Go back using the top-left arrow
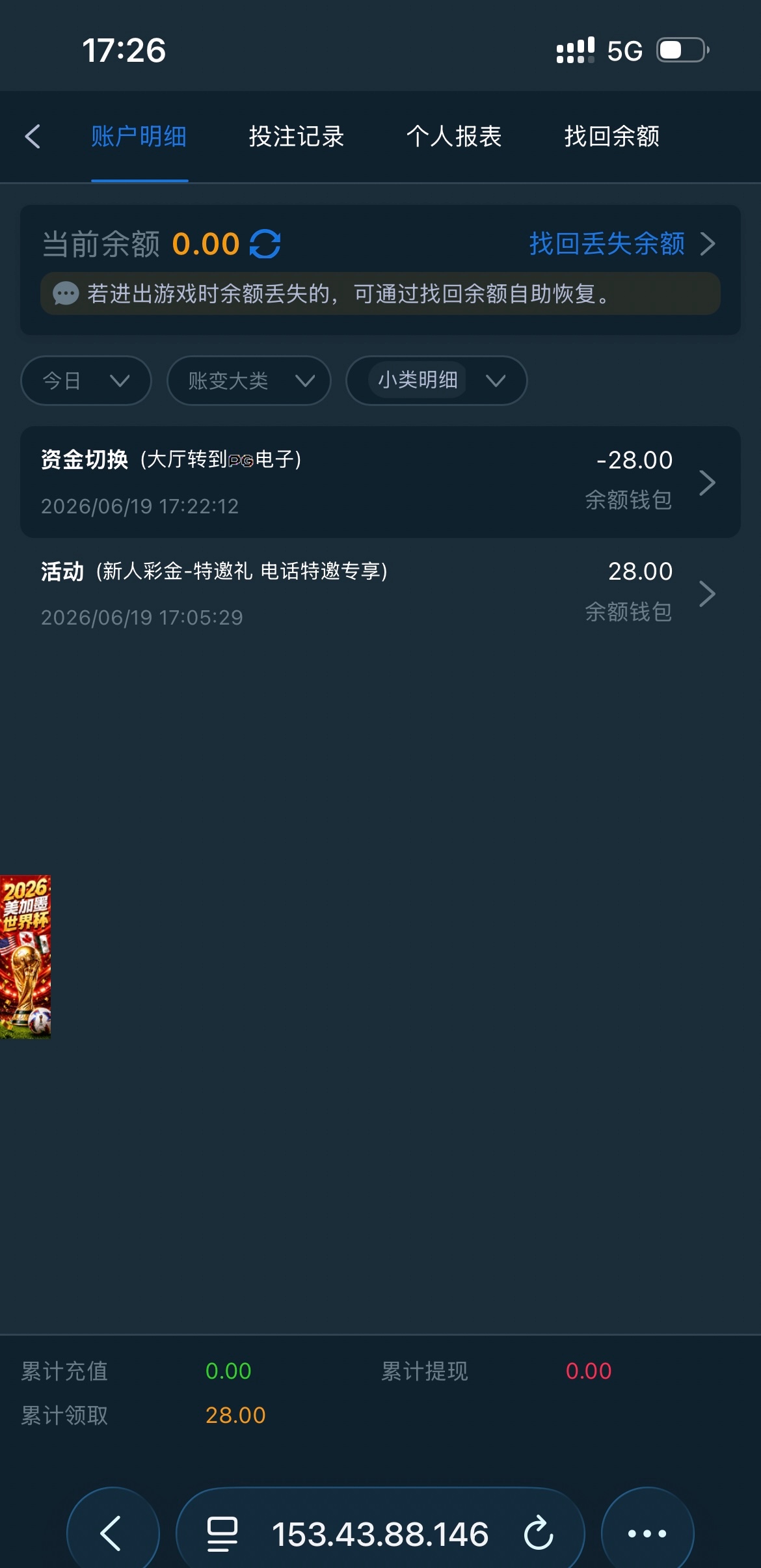The image size is (761, 1568). (x=33, y=137)
